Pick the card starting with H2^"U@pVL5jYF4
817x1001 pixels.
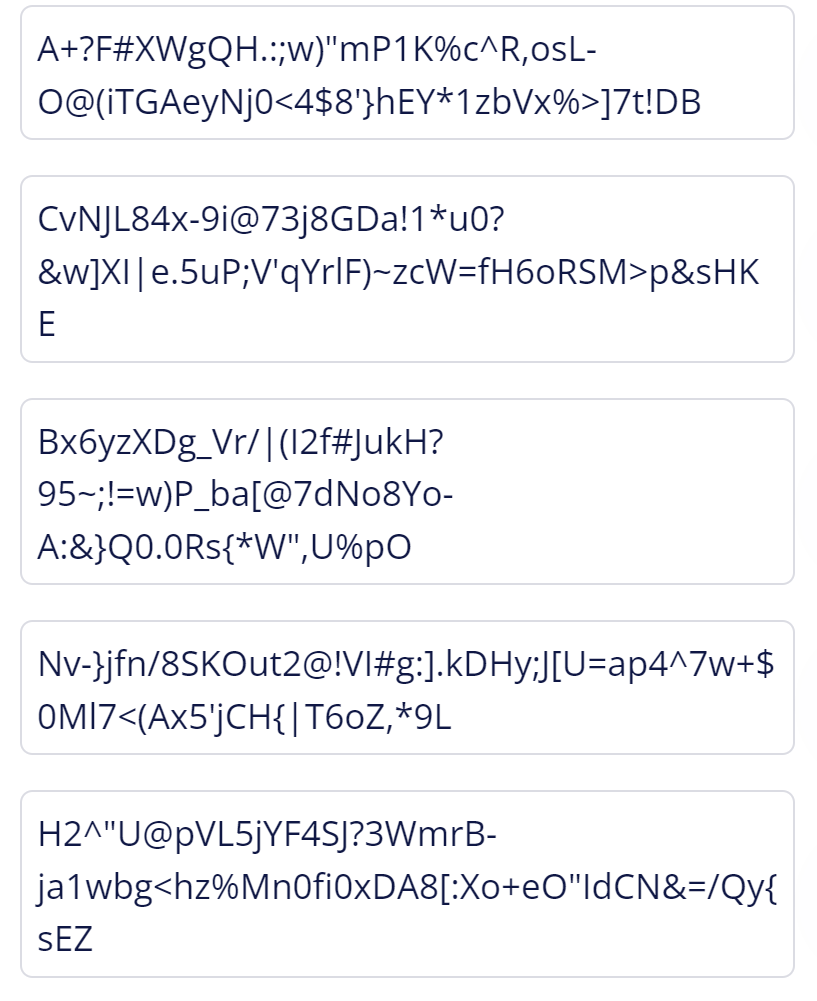pos(407,884)
